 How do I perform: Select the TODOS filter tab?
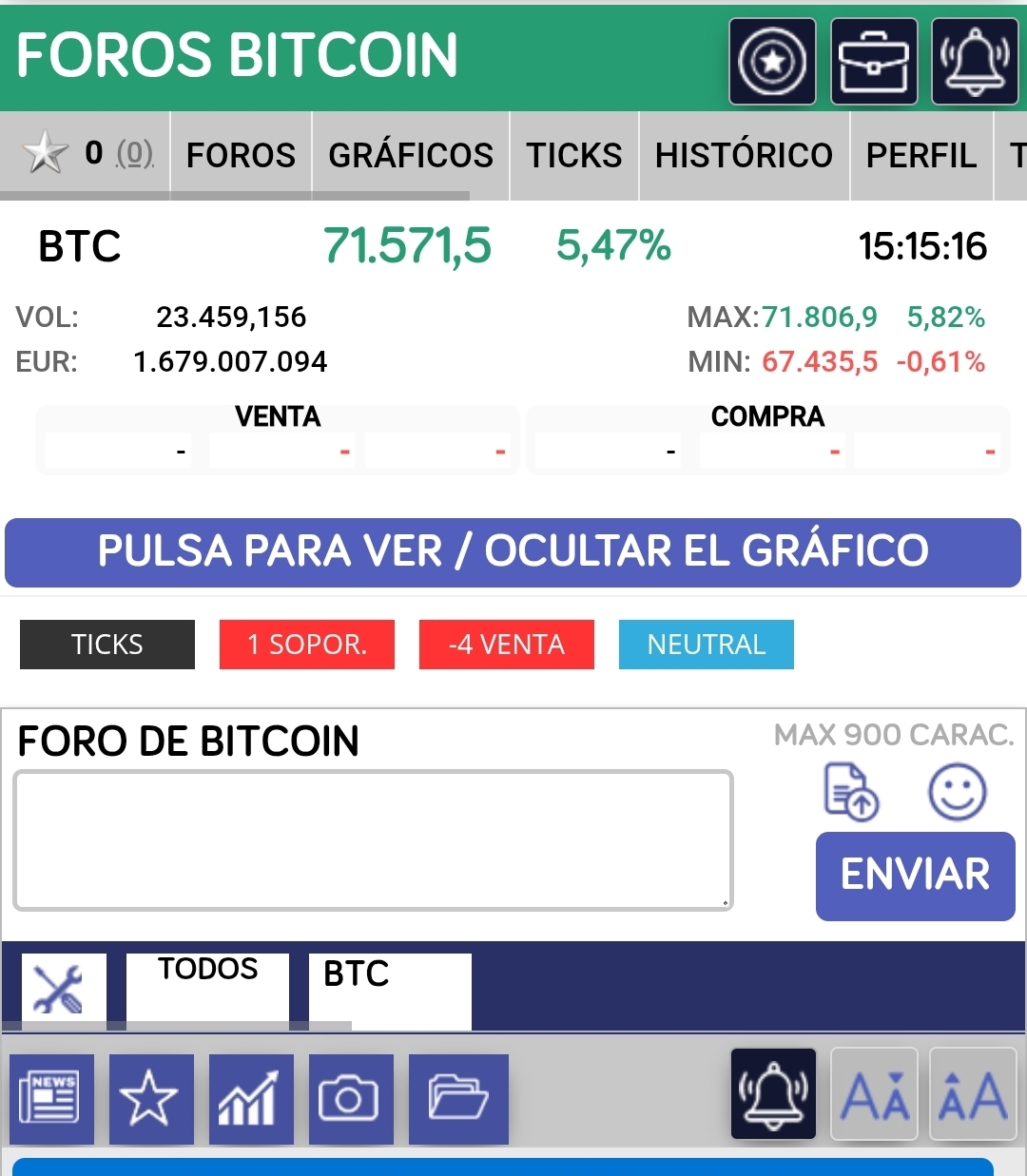click(x=207, y=987)
